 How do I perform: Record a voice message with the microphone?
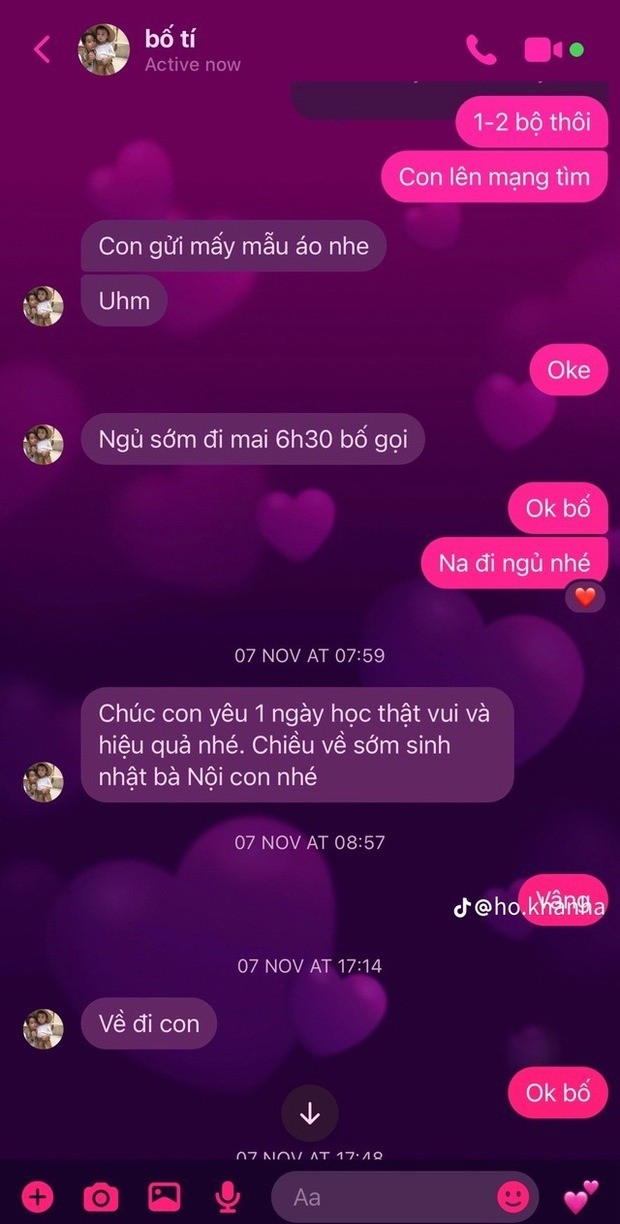click(227, 1195)
